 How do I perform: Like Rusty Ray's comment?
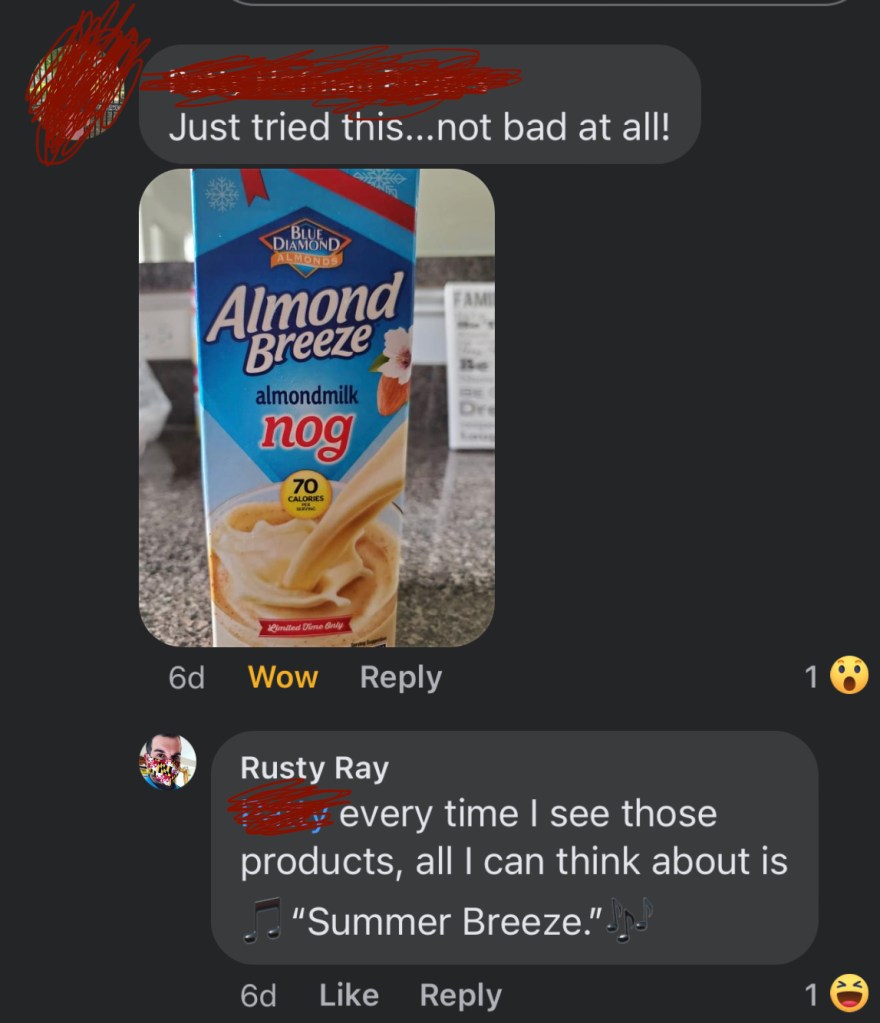[348, 995]
